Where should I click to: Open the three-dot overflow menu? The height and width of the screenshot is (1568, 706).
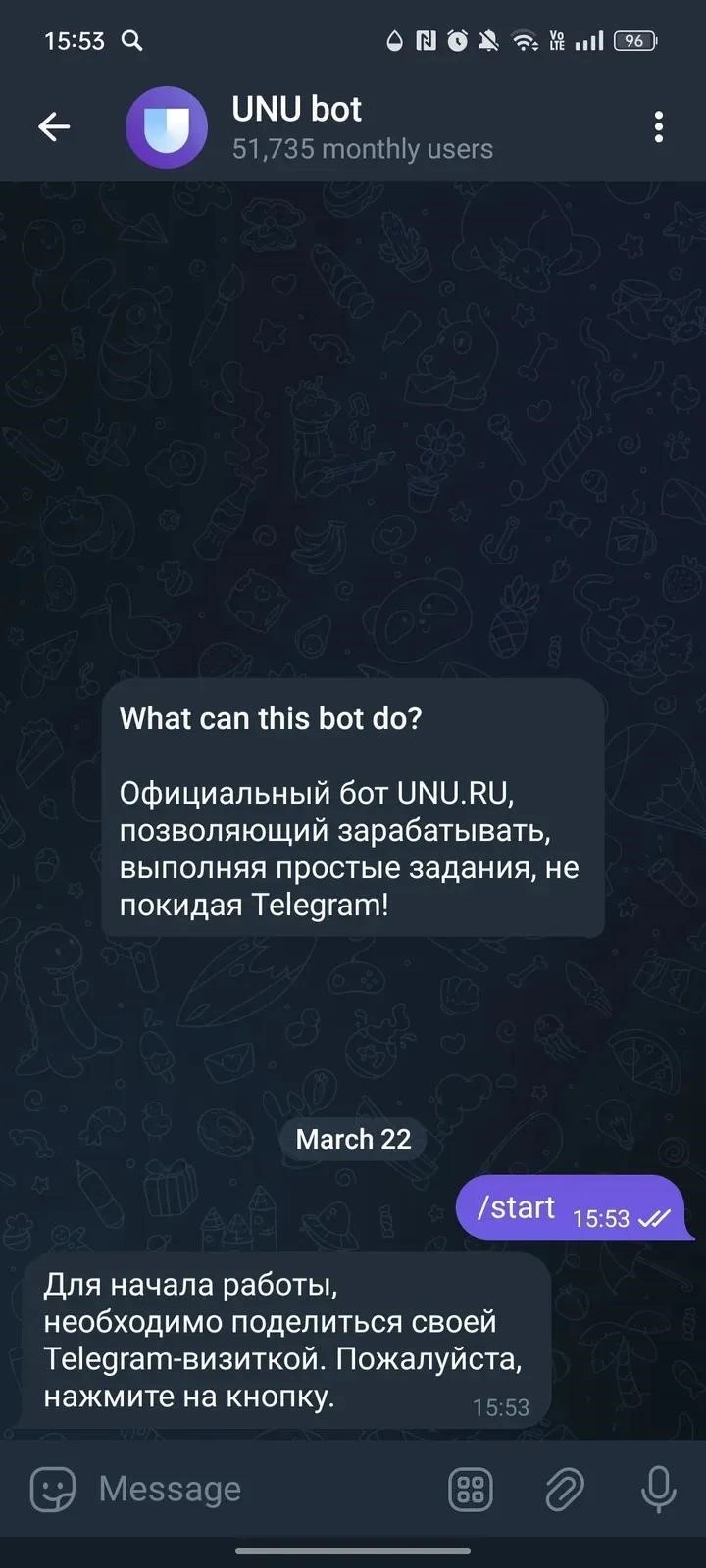click(658, 126)
